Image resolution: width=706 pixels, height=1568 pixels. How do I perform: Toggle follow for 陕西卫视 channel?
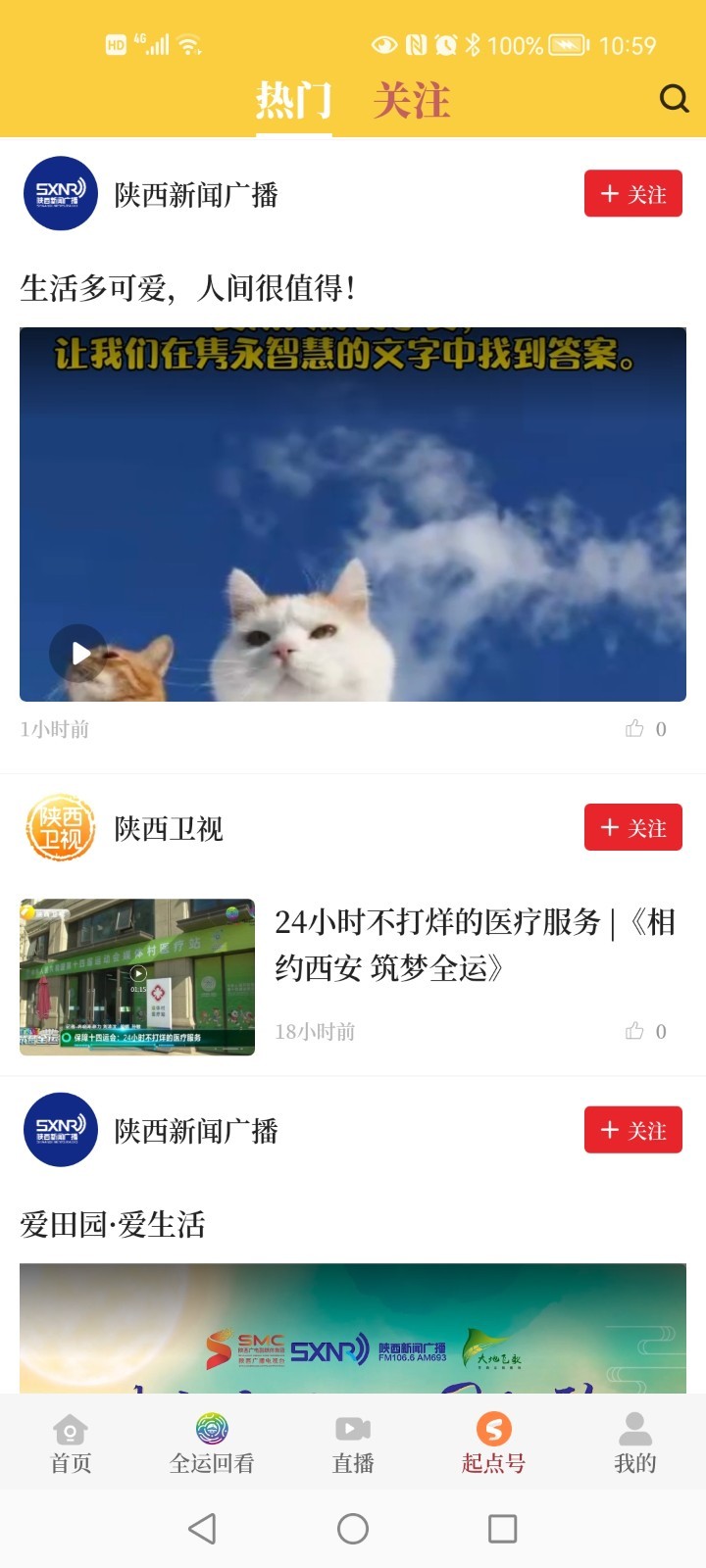coord(633,828)
